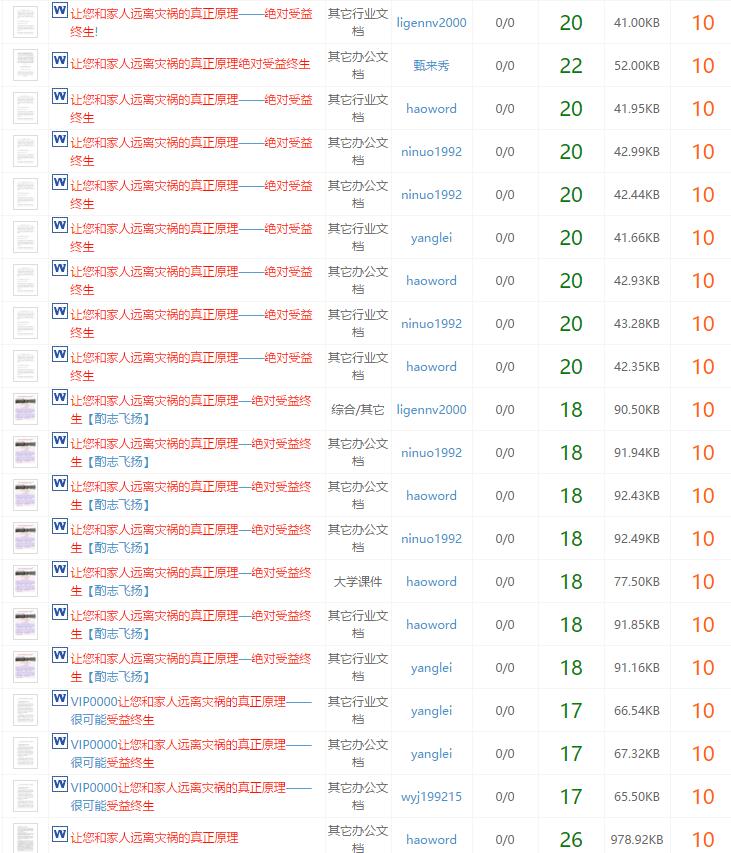Image resolution: width=731 pixels, height=853 pixels.
Task: View yanglei profile on the 41.66KB row
Action: [431, 238]
